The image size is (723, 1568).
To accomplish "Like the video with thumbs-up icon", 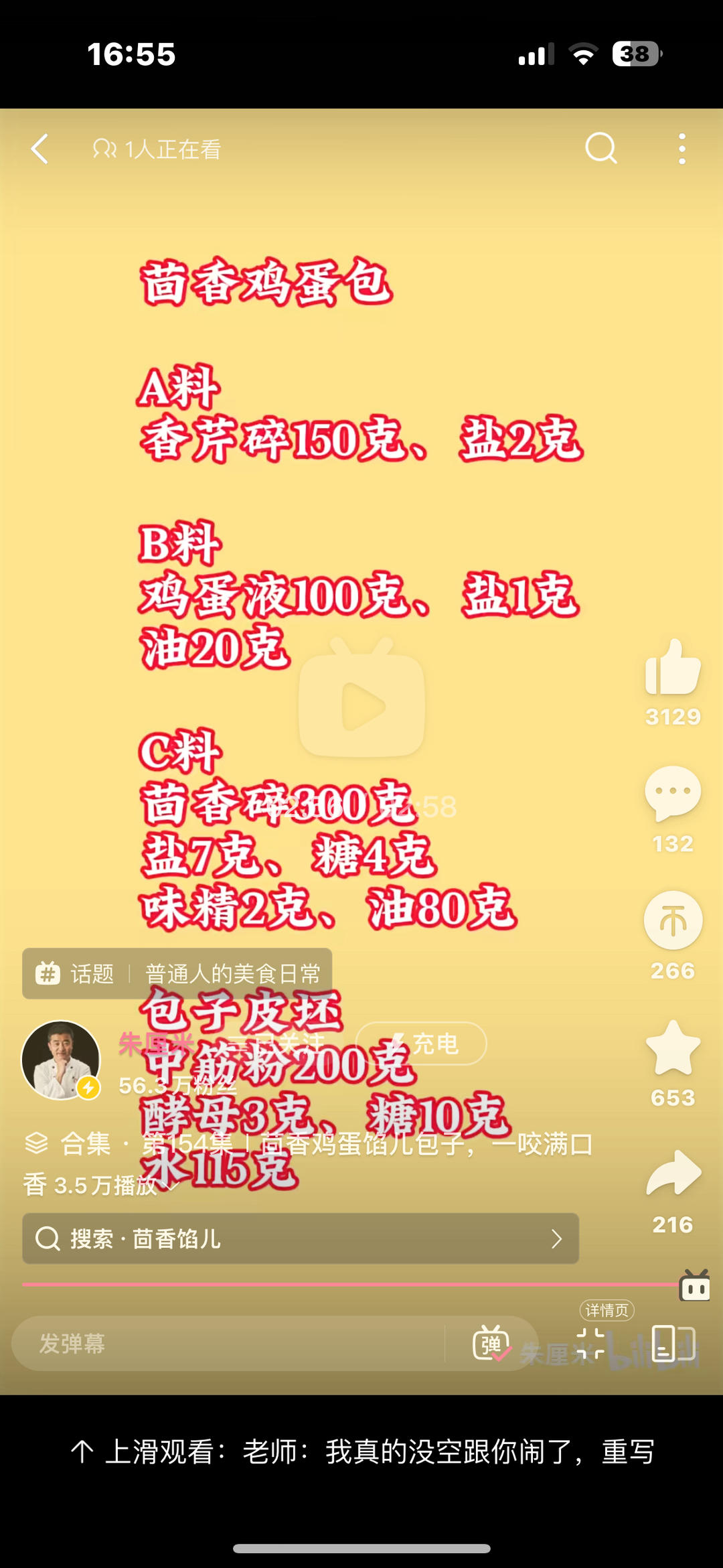I will click(x=673, y=668).
